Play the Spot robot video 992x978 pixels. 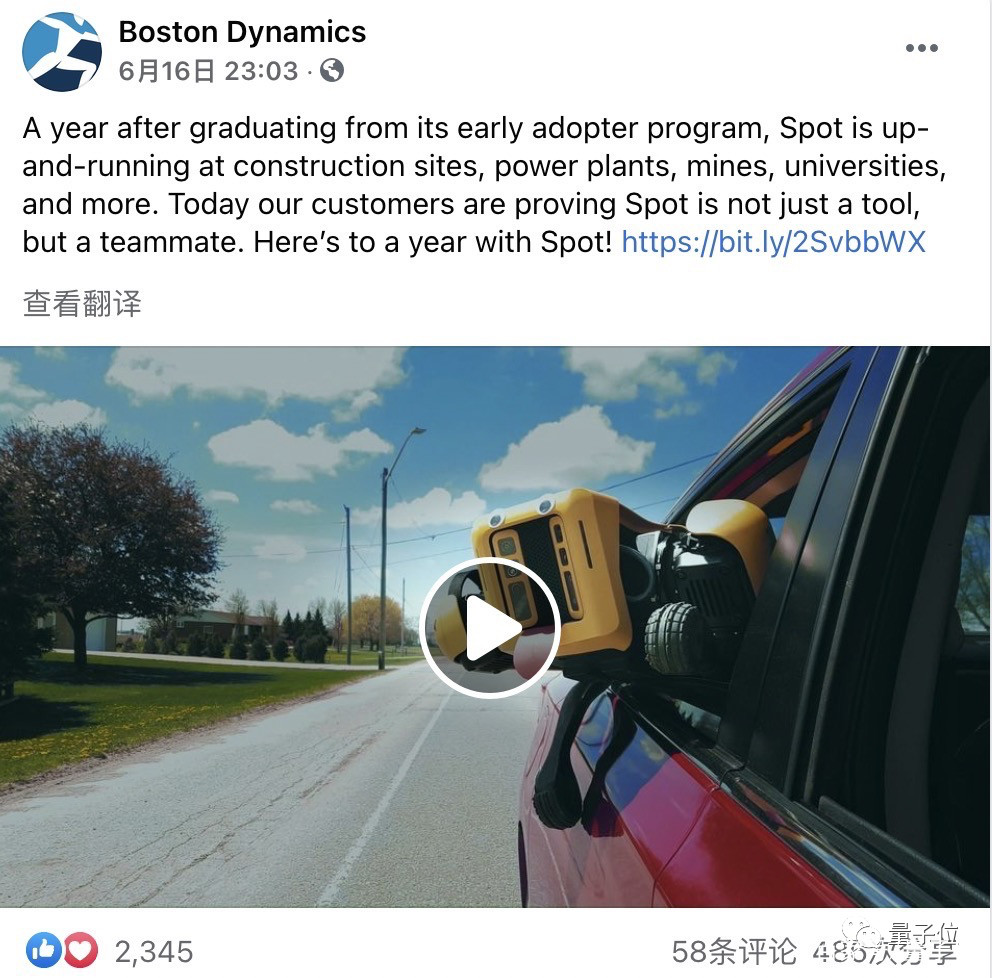point(489,628)
